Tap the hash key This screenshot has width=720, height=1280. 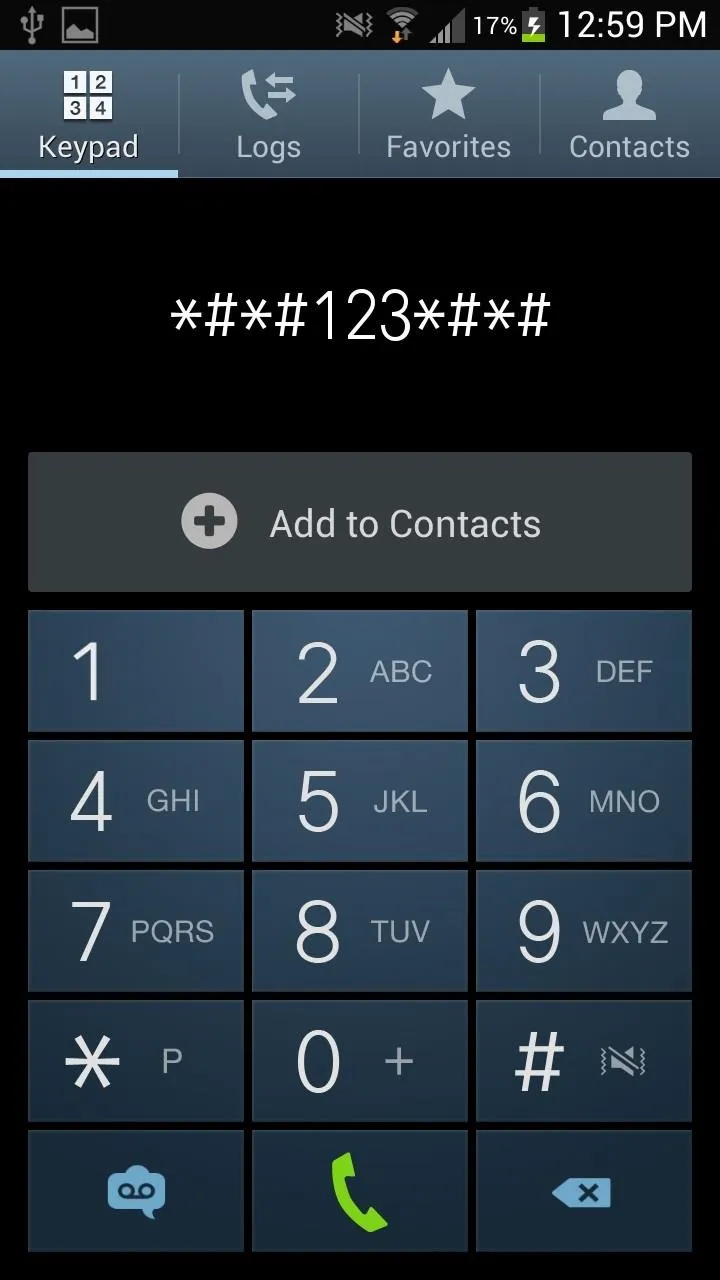pos(584,1061)
